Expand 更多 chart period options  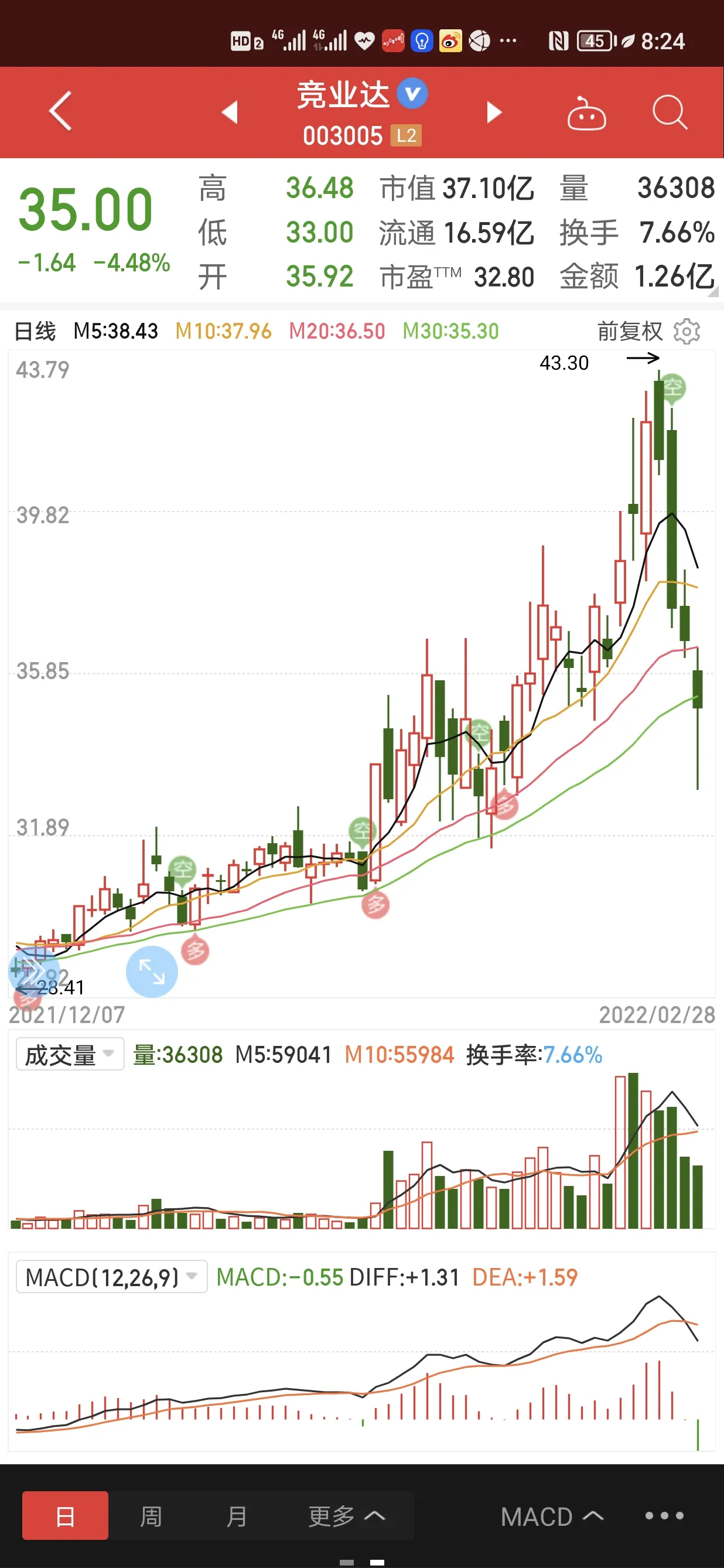tap(346, 1516)
